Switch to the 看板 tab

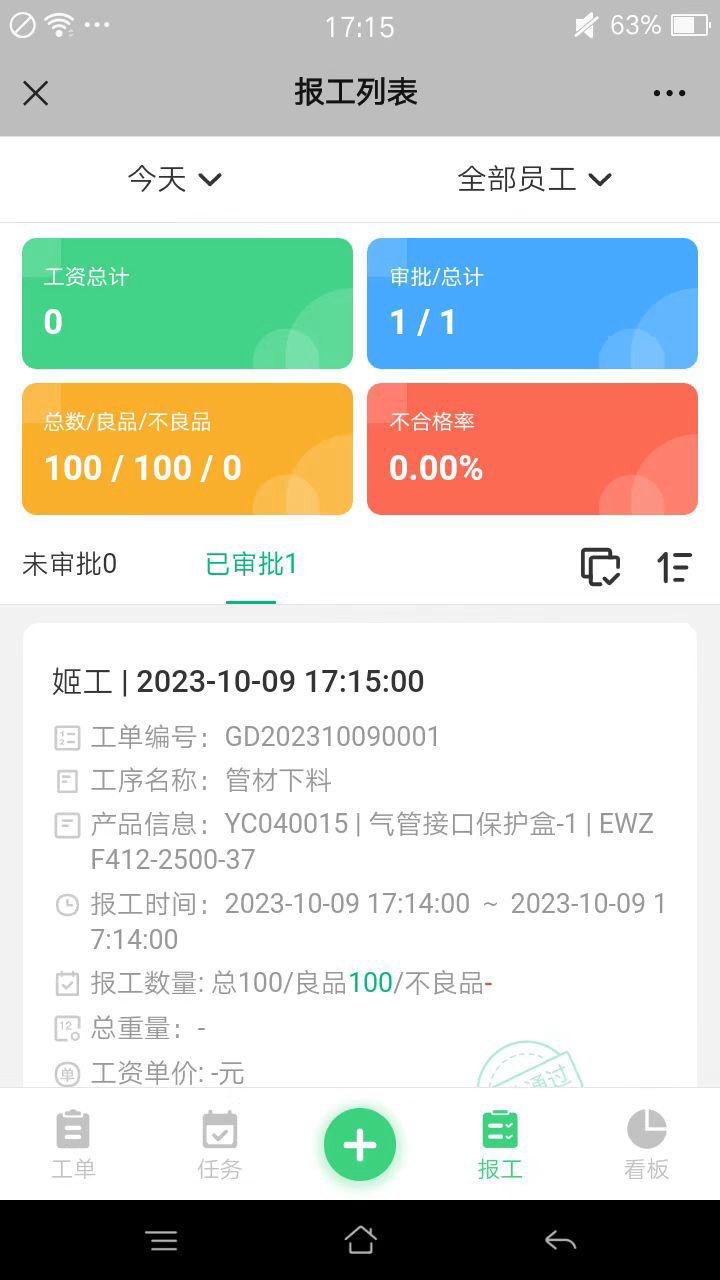[x=646, y=1144]
